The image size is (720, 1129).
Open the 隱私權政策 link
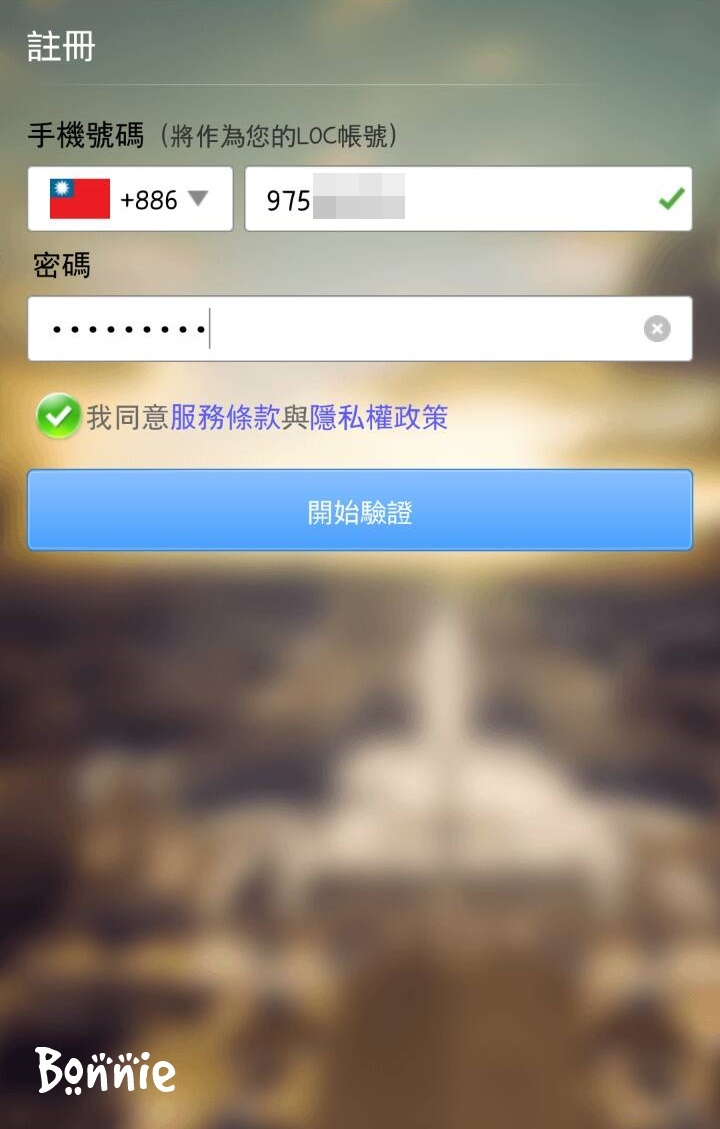(x=378, y=417)
